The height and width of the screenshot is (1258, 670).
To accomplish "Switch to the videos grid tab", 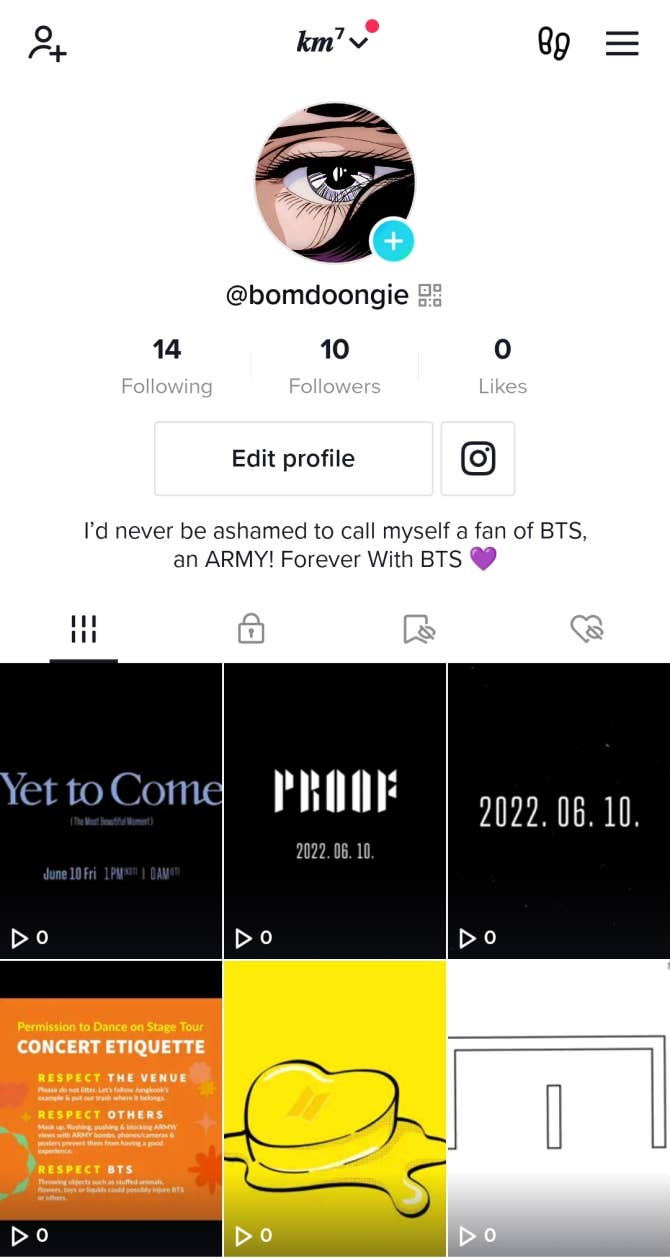I will point(84,629).
